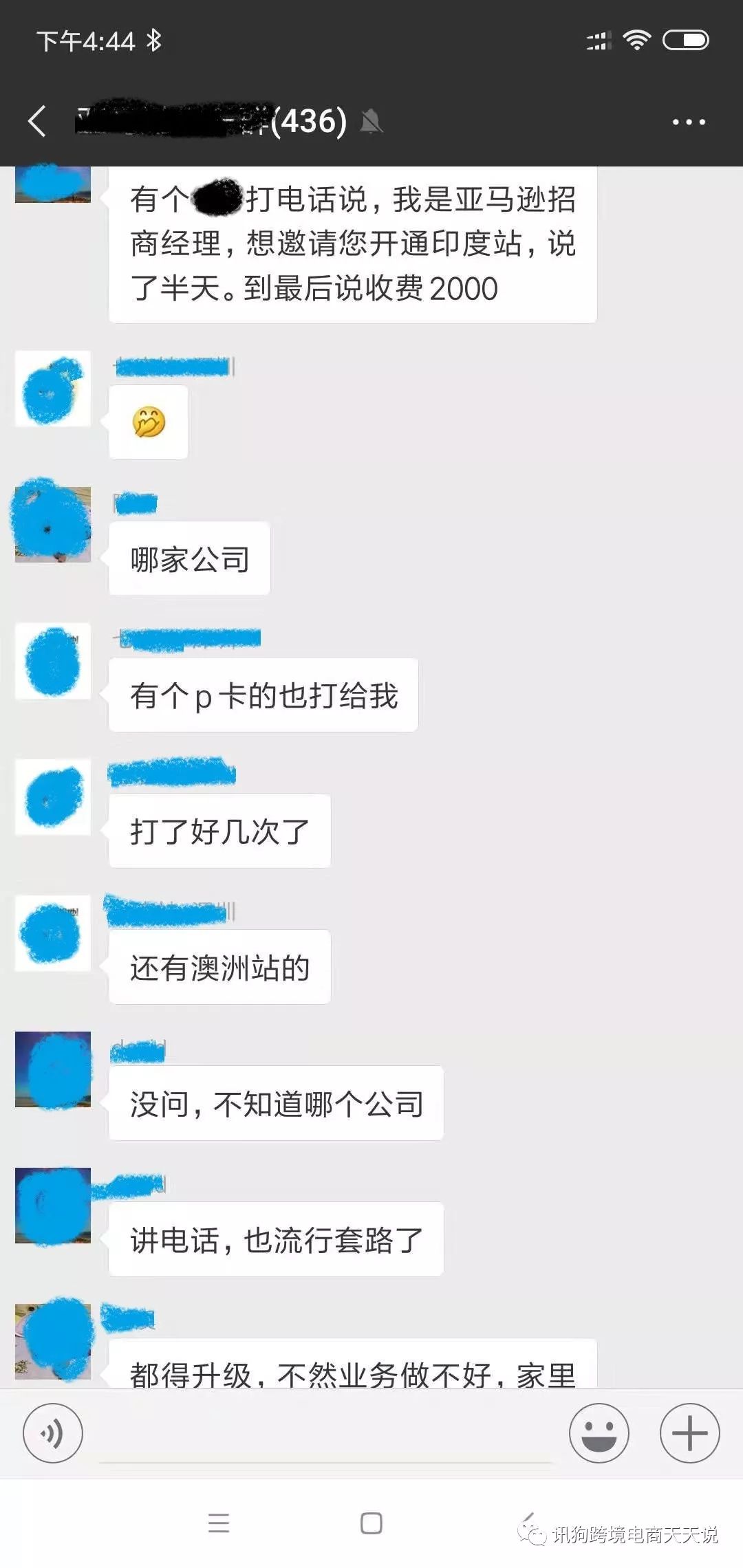
Task: Tap avatar beside 还有澳洲站的 message
Action: [x=53, y=933]
